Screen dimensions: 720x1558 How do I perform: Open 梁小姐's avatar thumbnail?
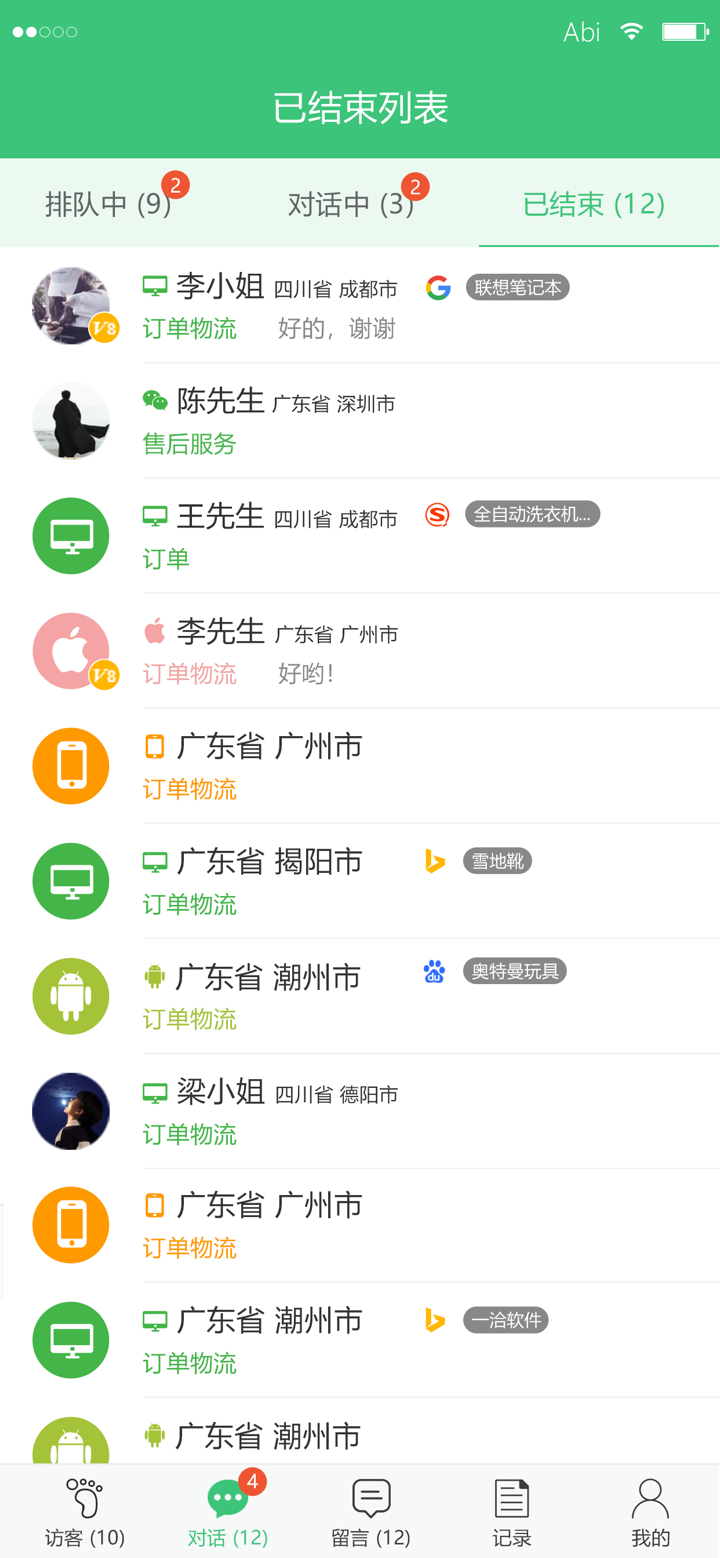click(x=70, y=1110)
